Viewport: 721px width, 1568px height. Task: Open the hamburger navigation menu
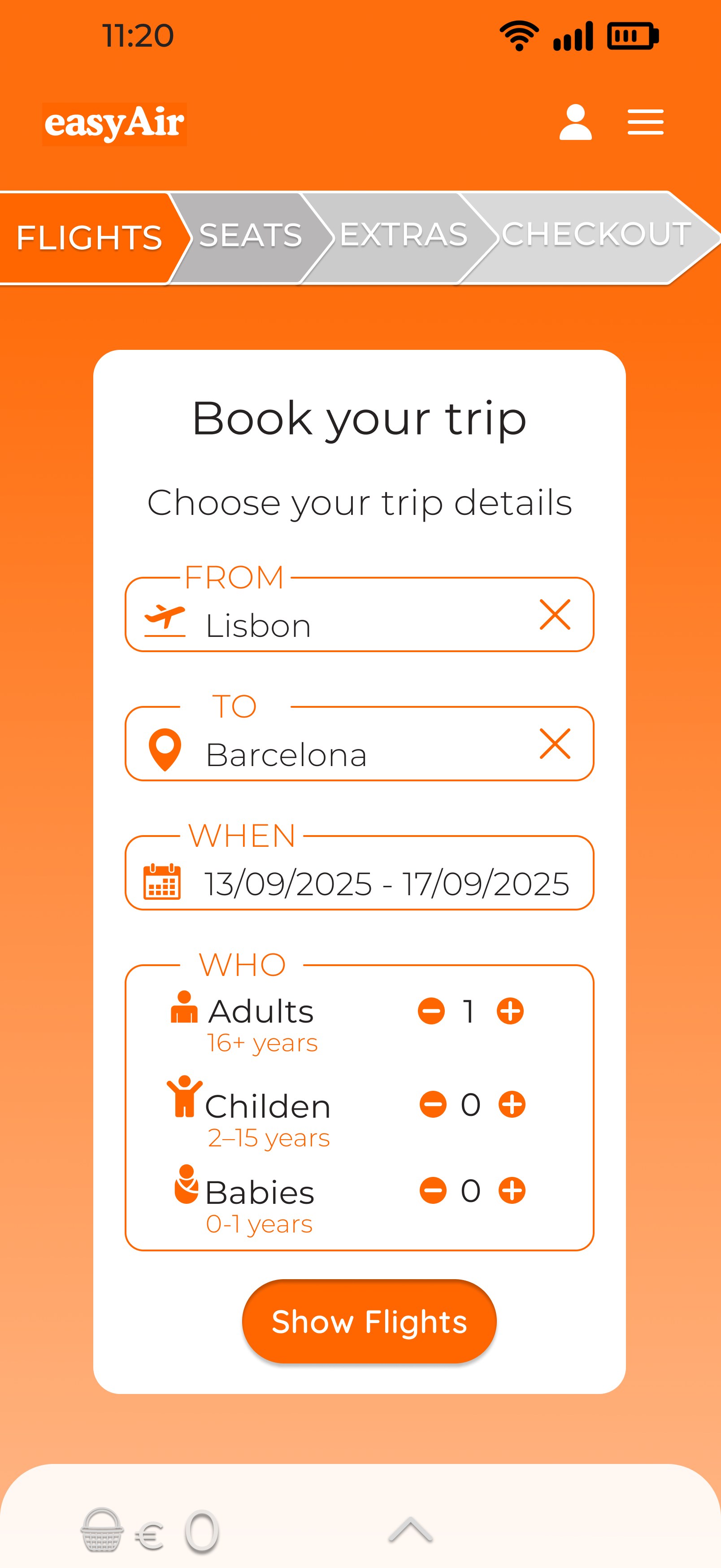tap(645, 121)
